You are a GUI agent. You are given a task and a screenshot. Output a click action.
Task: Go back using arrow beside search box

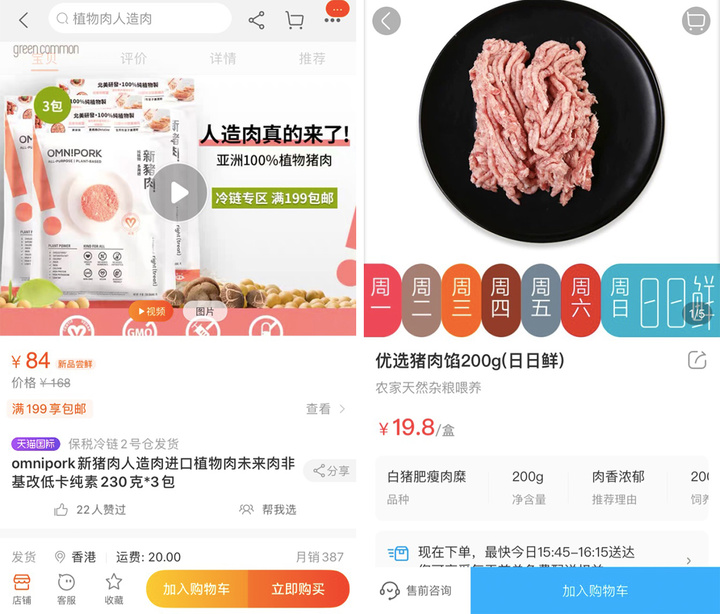(24, 19)
